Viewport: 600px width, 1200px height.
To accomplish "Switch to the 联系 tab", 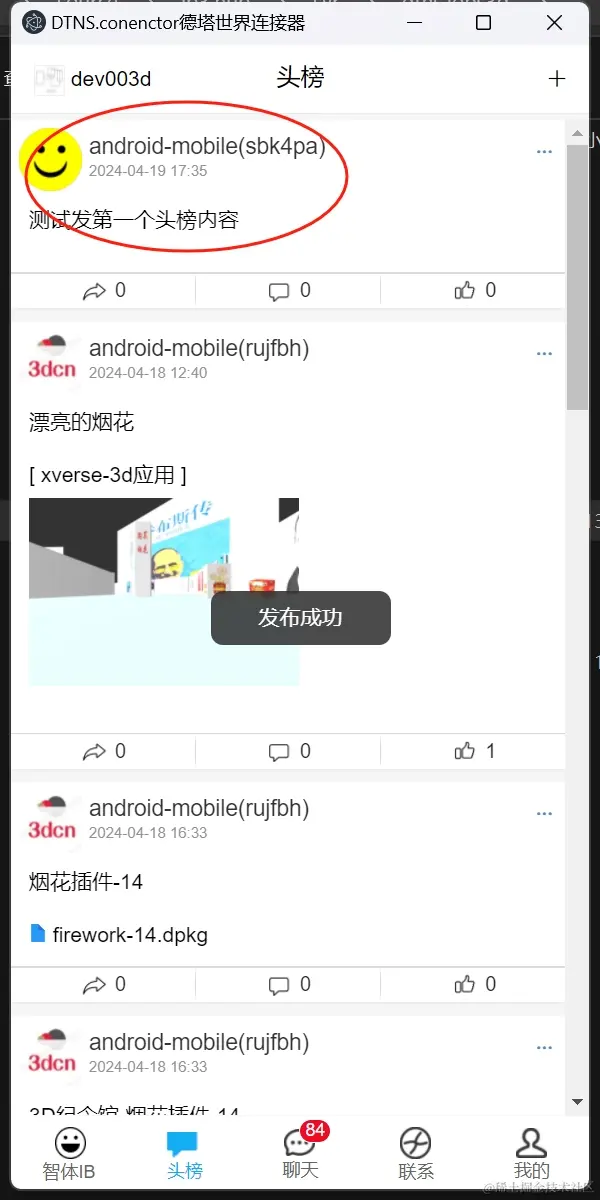I will (x=416, y=1153).
